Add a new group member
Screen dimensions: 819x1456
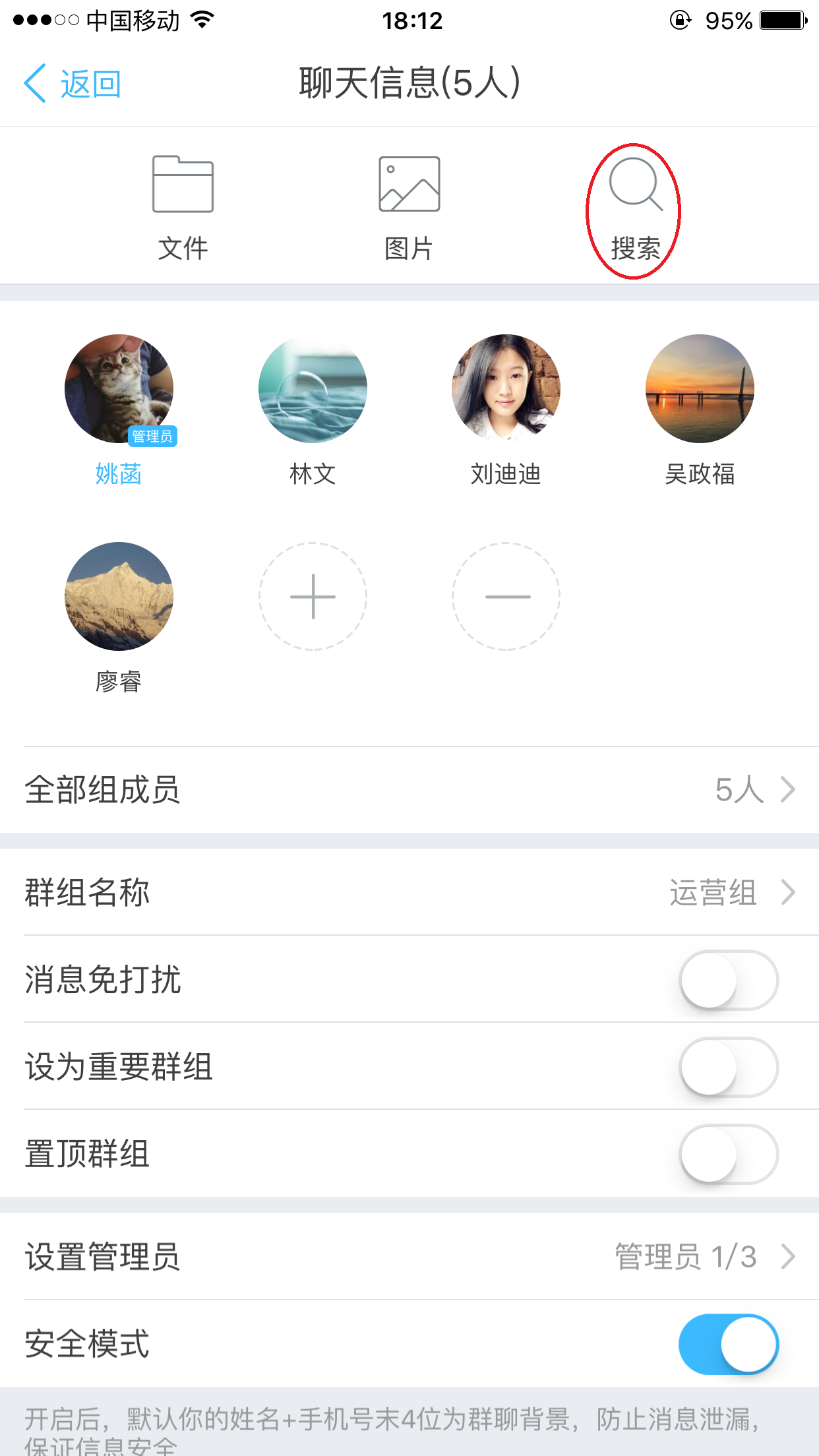pyautogui.click(x=313, y=596)
